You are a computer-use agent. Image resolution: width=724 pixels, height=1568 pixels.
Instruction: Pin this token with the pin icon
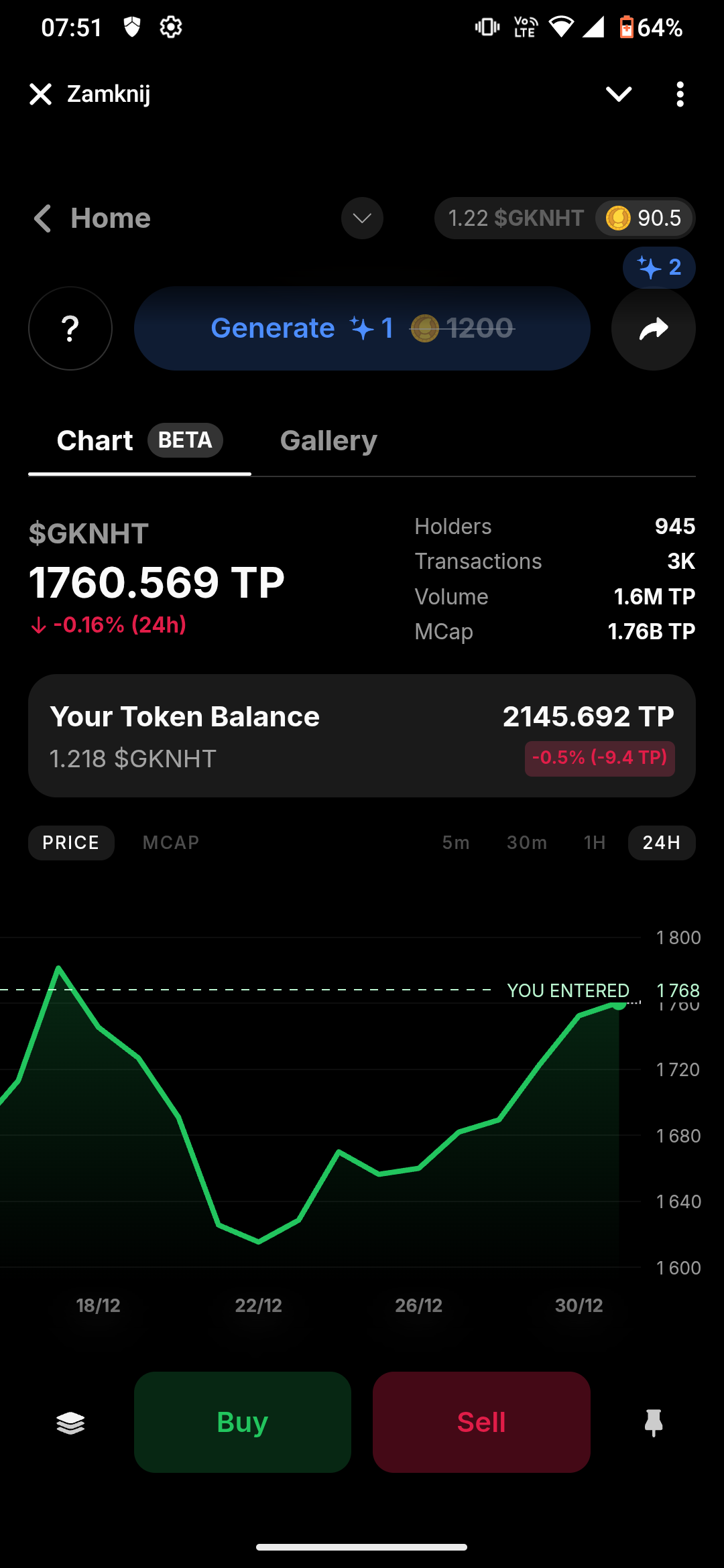click(x=653, y=1423)
